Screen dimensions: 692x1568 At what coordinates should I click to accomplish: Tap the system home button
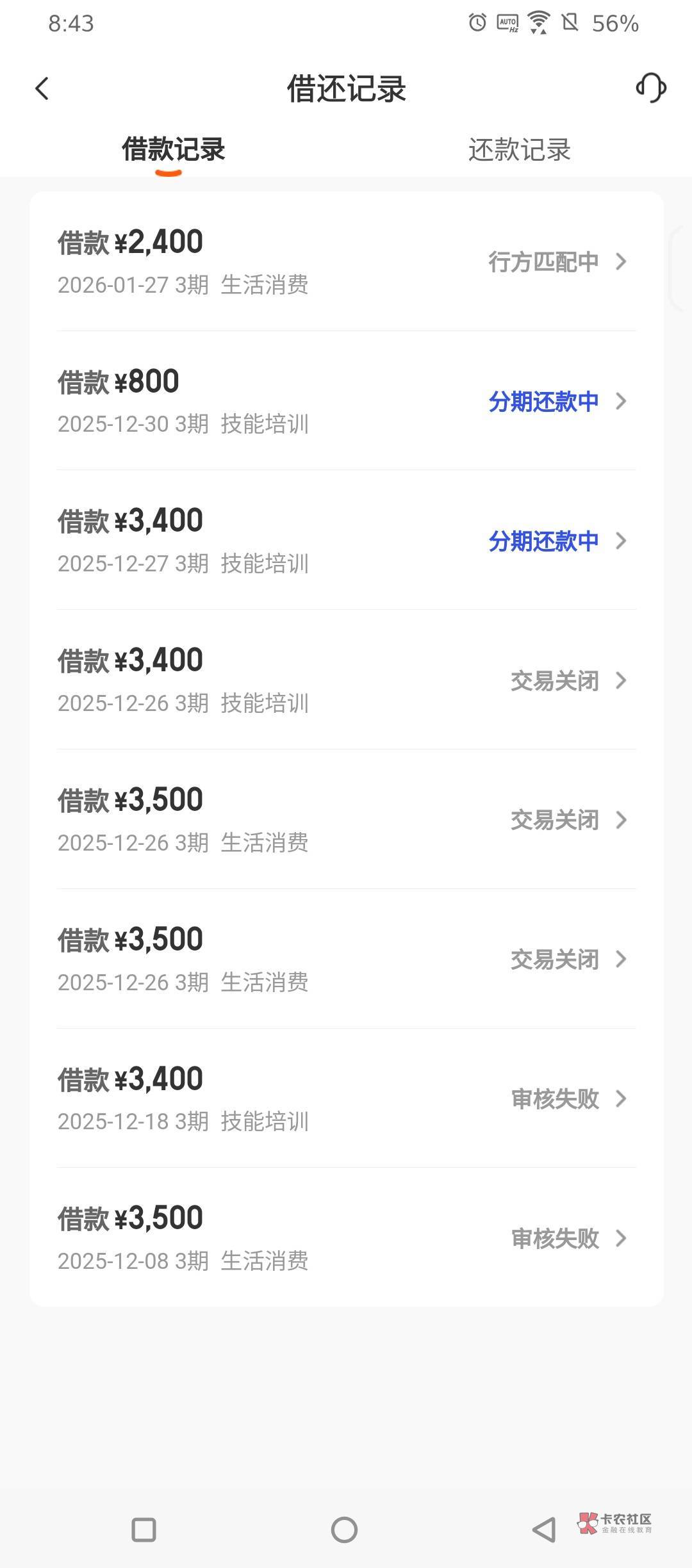[344, 1530]
